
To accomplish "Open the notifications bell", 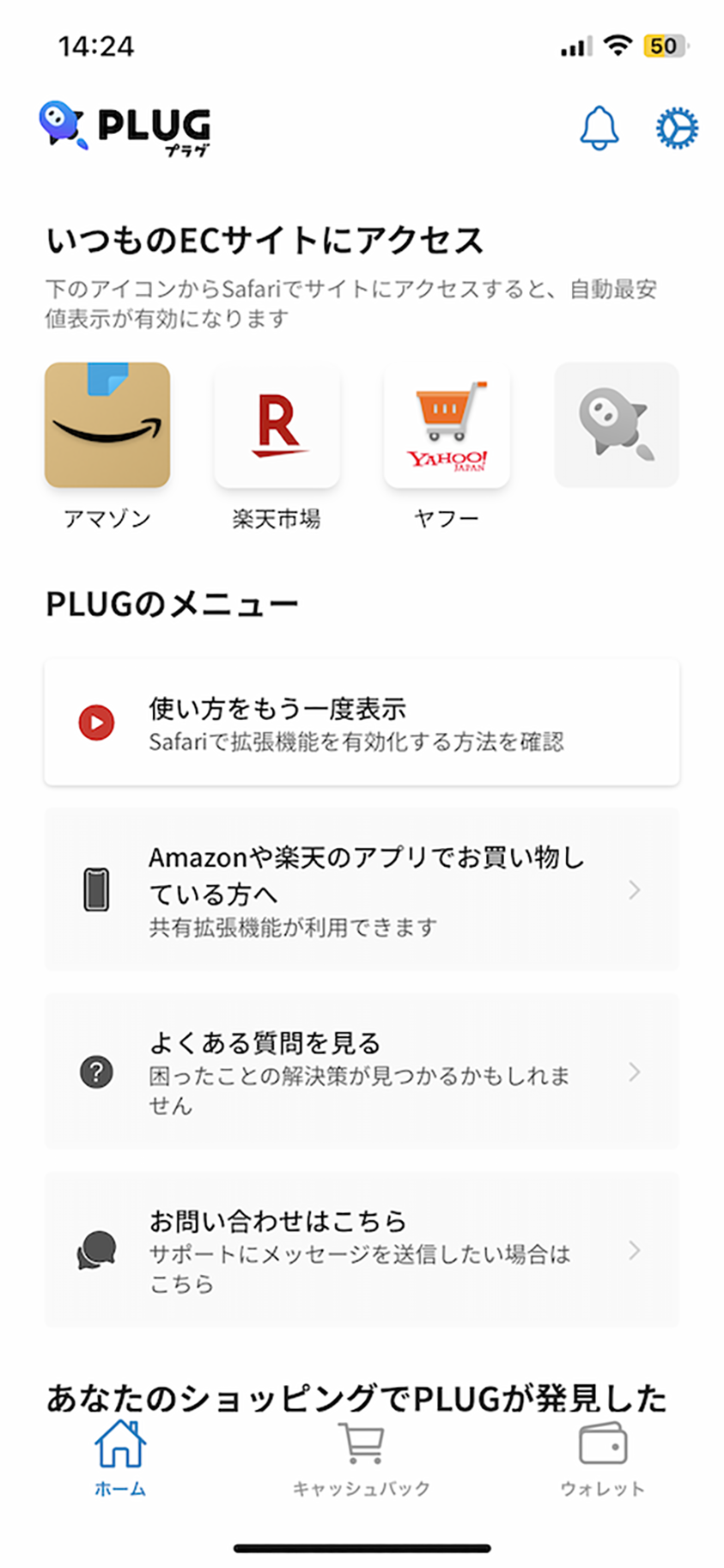I will [x=599, y=129].
